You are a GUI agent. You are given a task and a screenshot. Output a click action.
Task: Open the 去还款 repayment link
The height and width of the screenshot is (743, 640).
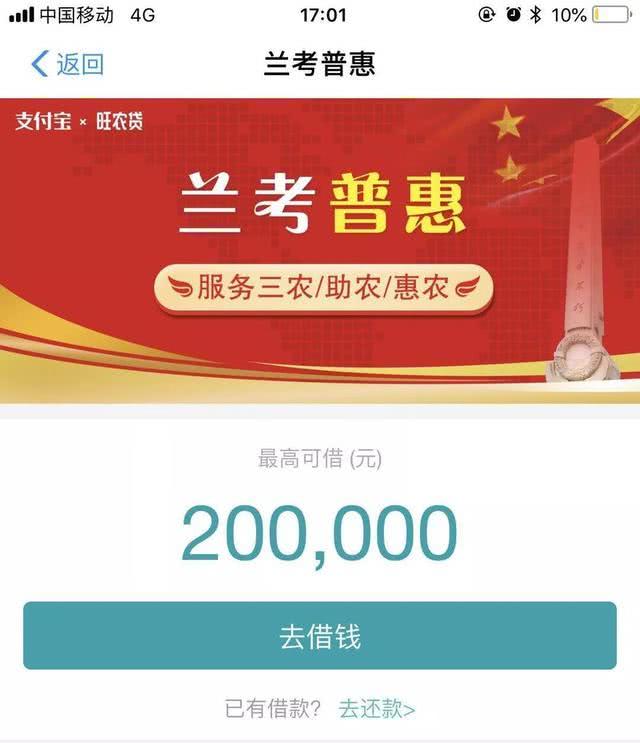click(x=376, y=709)
